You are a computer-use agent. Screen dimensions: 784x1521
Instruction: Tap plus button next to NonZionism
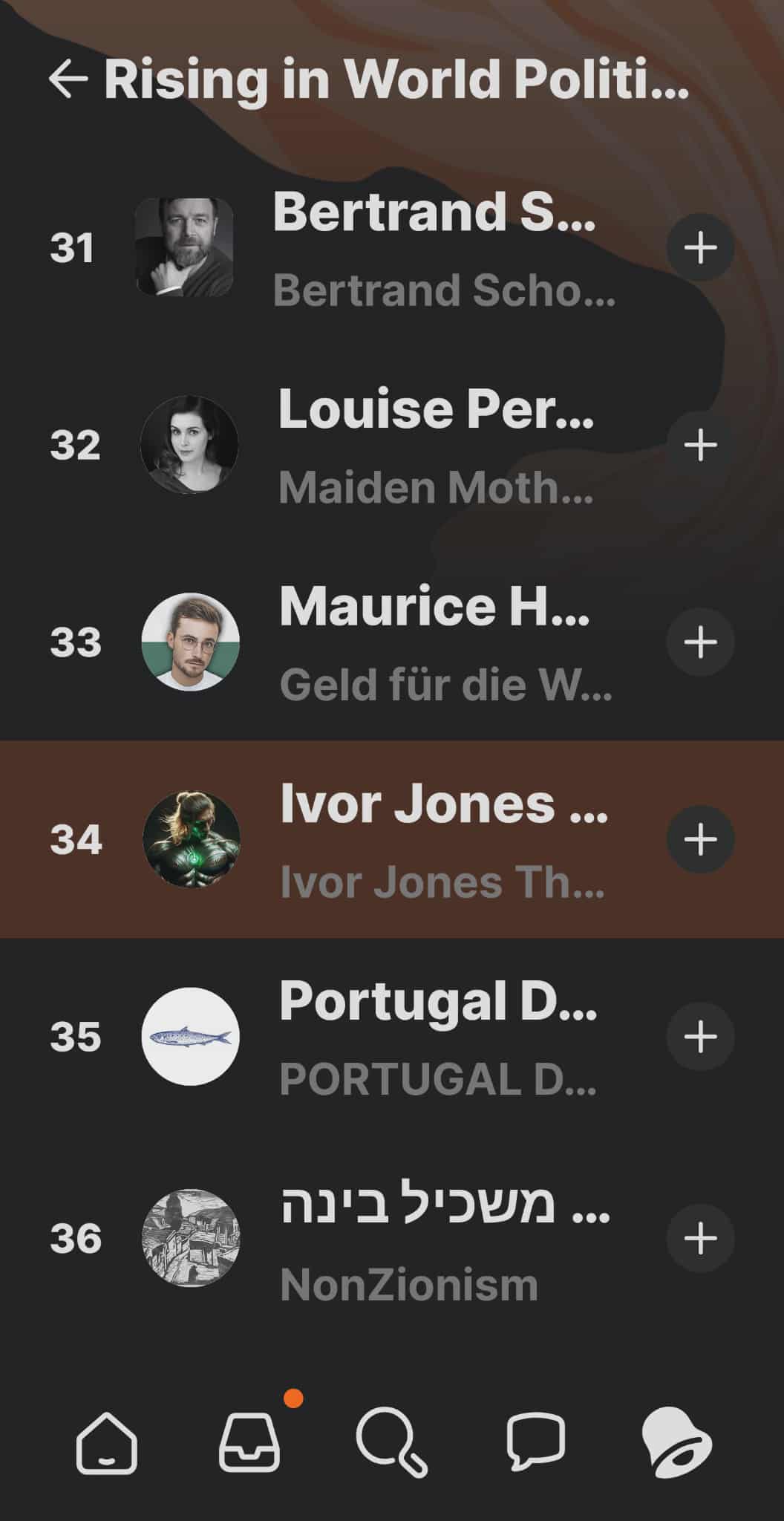pyautogui.click(x=700, y=1238)
